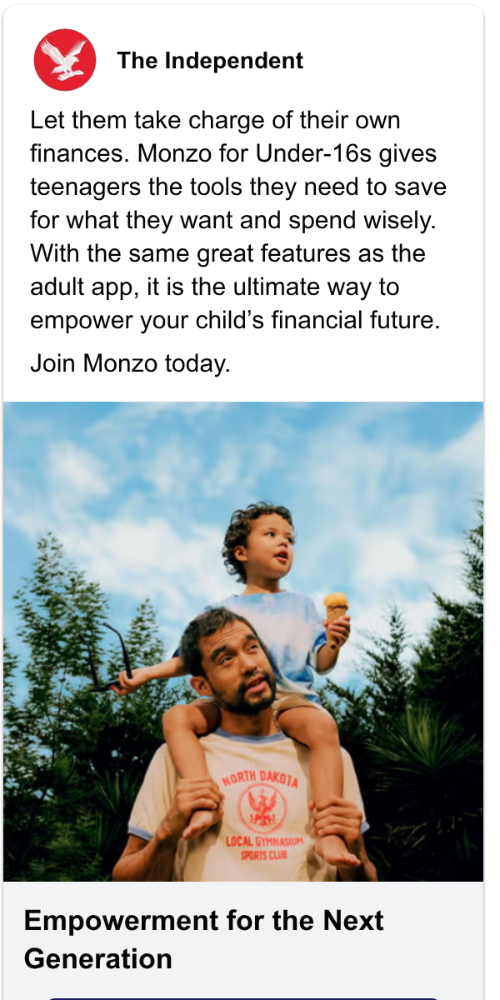Screen dimensions: 500x1000
Task: Open the Monzo ad image of father and child
Action: pyautogui.click(x=243, y=642)
